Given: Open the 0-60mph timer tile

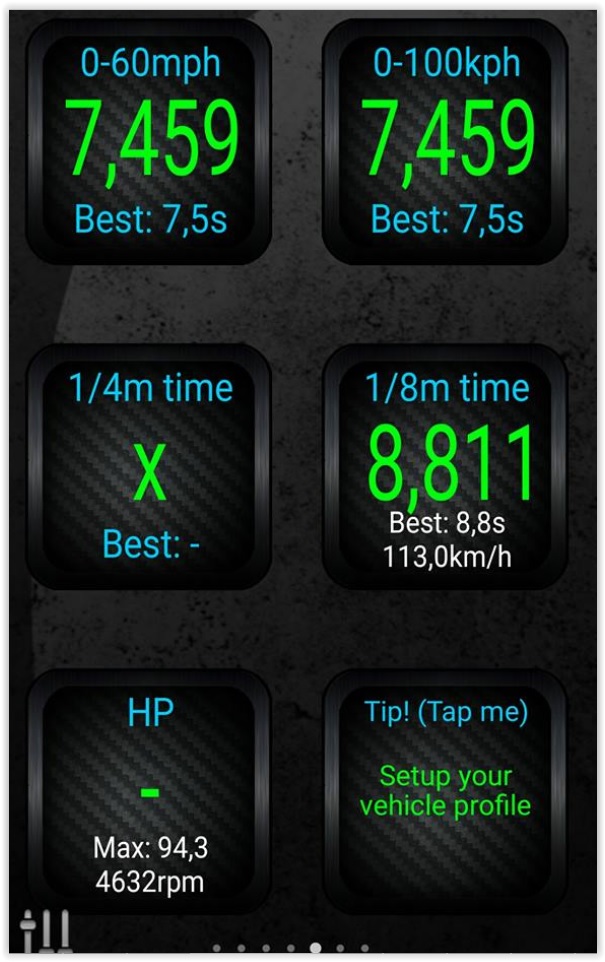Looking at the screenshot, I should [149, 140].
